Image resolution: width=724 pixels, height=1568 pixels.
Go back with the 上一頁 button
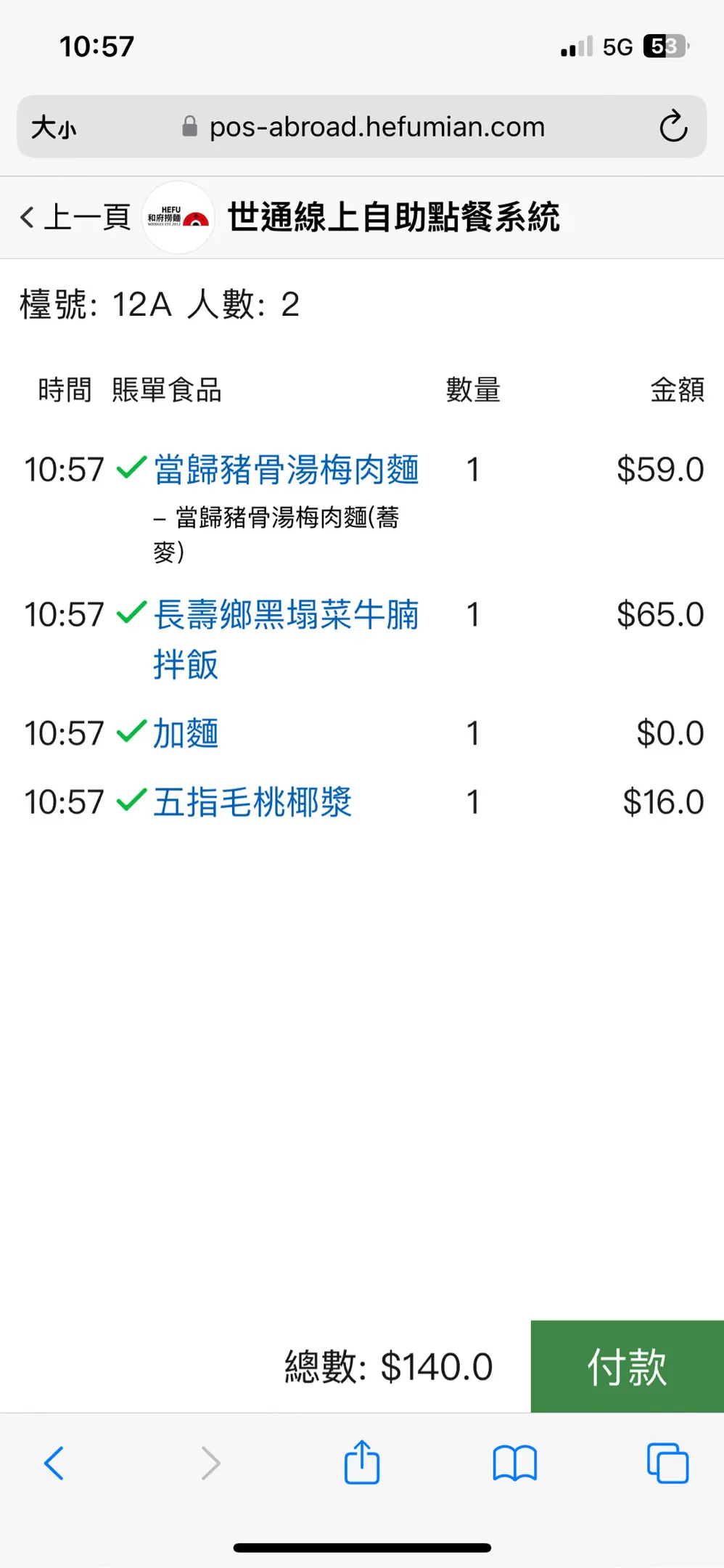pos(75,217)
